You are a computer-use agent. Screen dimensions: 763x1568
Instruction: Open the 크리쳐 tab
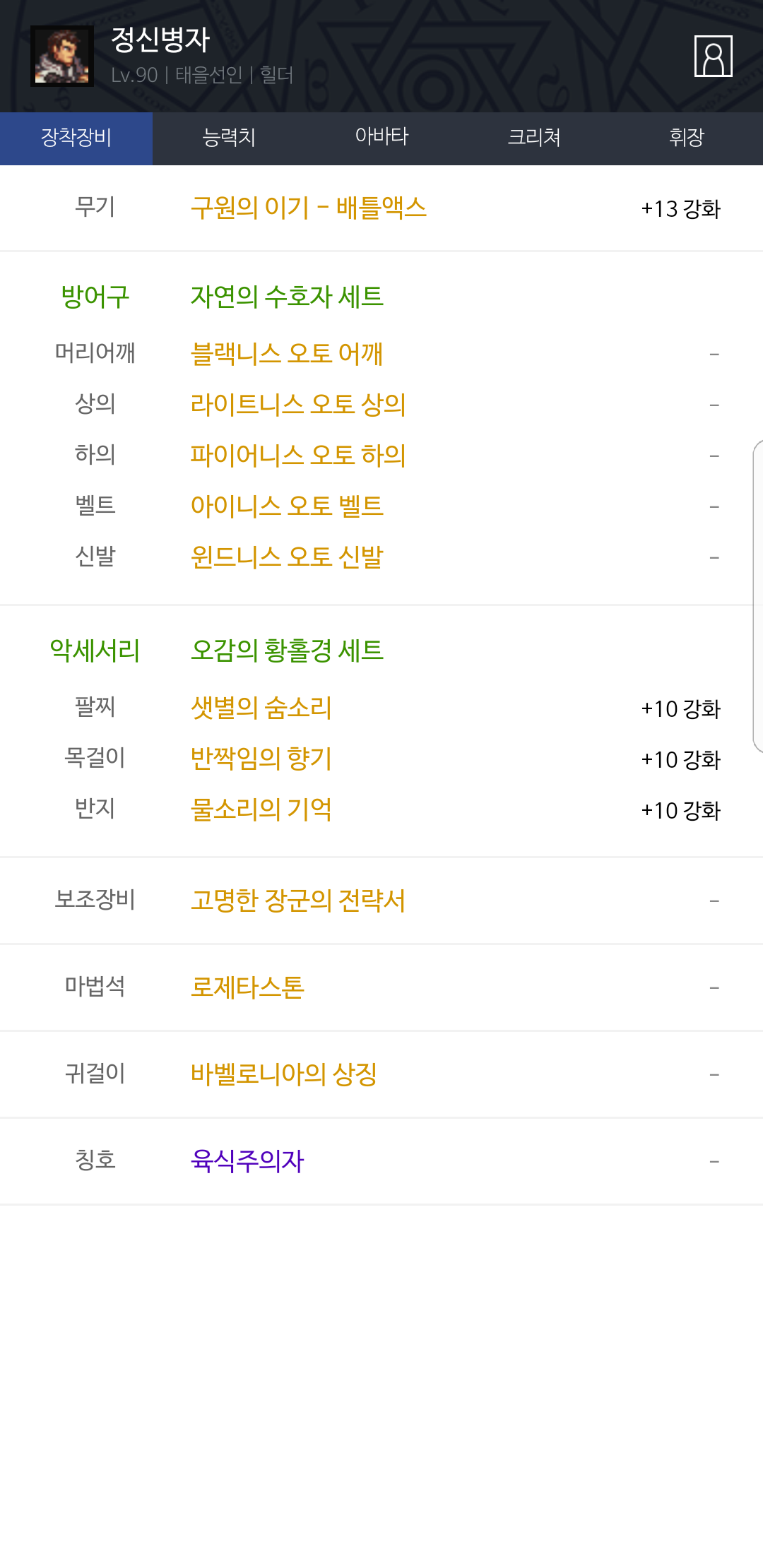tap(534, 138)
